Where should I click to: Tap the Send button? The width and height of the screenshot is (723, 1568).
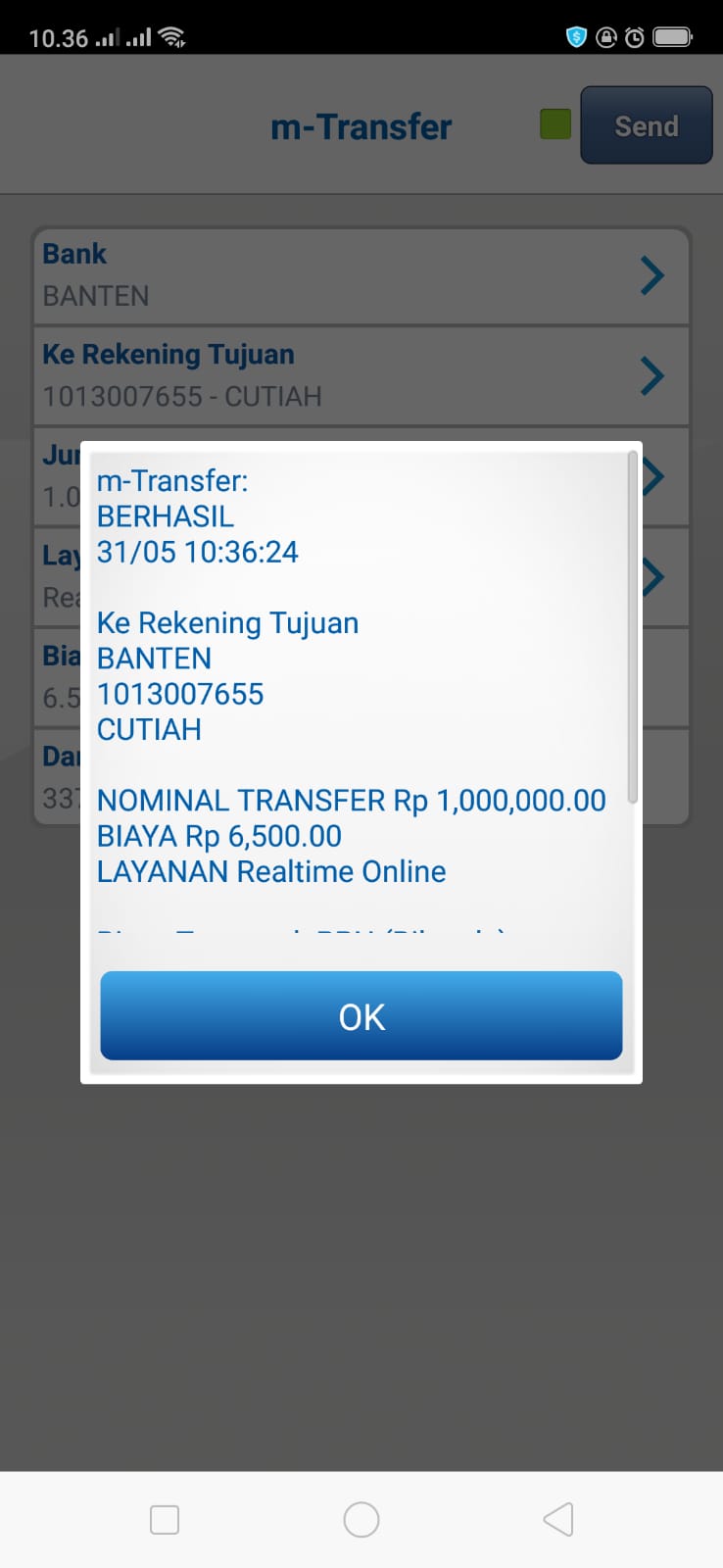646,125
